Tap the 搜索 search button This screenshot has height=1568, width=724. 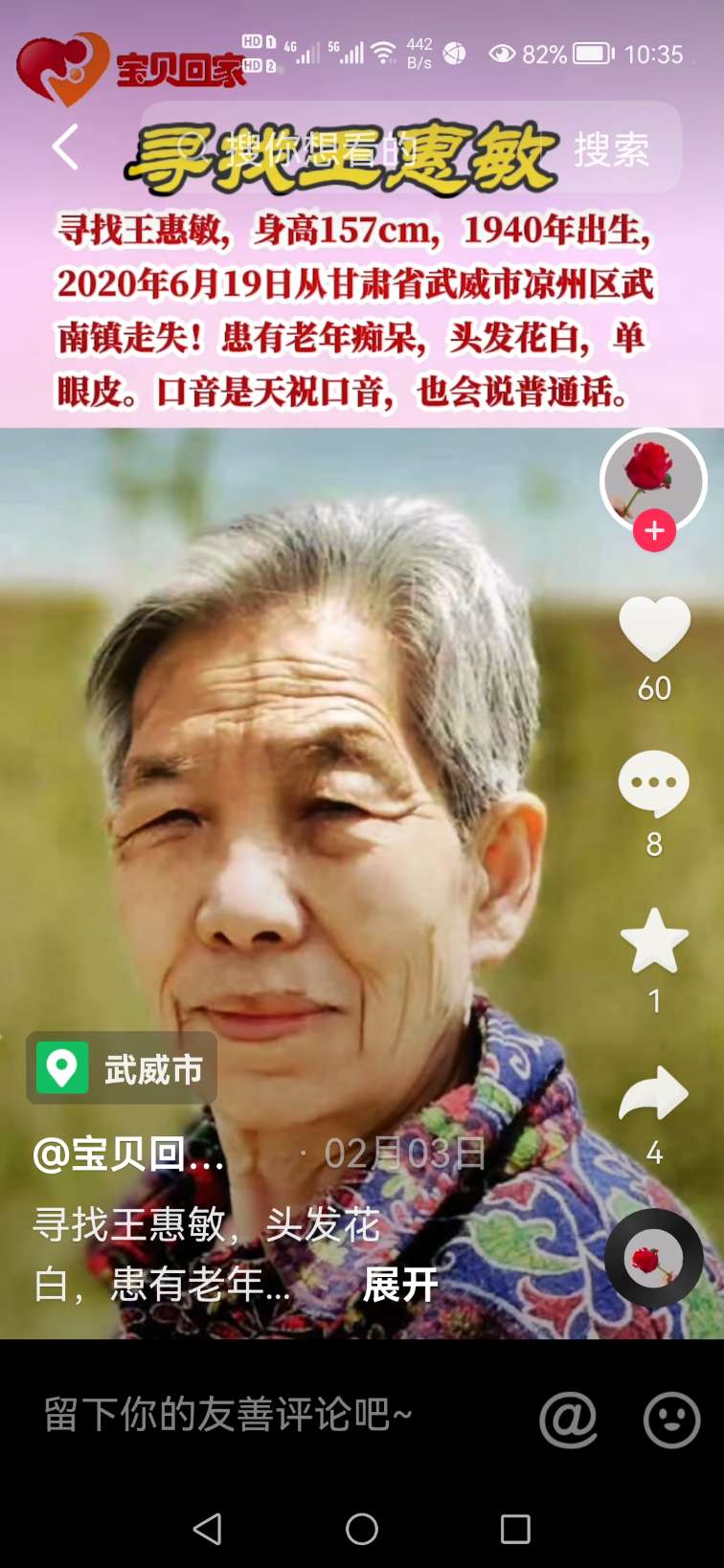tap(611, 149)
